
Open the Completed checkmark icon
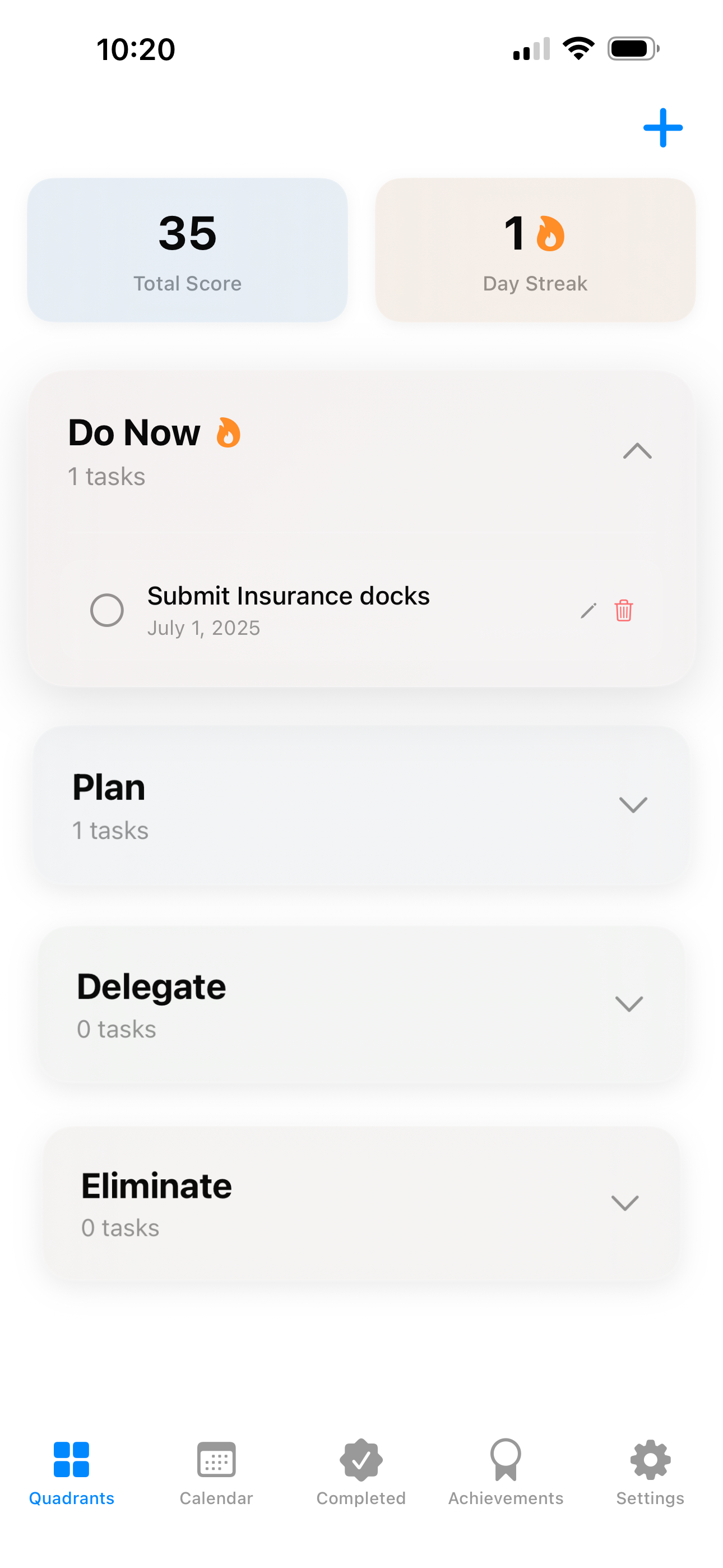click(x=361, y=1459)
